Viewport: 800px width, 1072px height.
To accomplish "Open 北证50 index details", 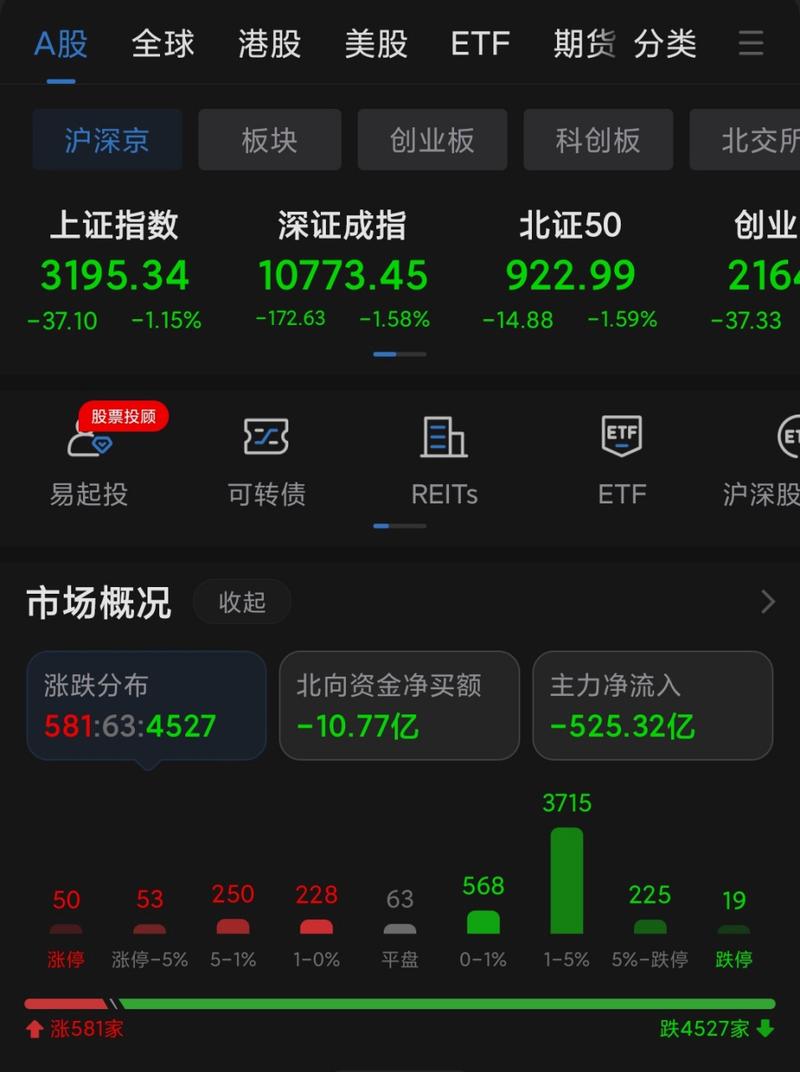I will point(569,268).
